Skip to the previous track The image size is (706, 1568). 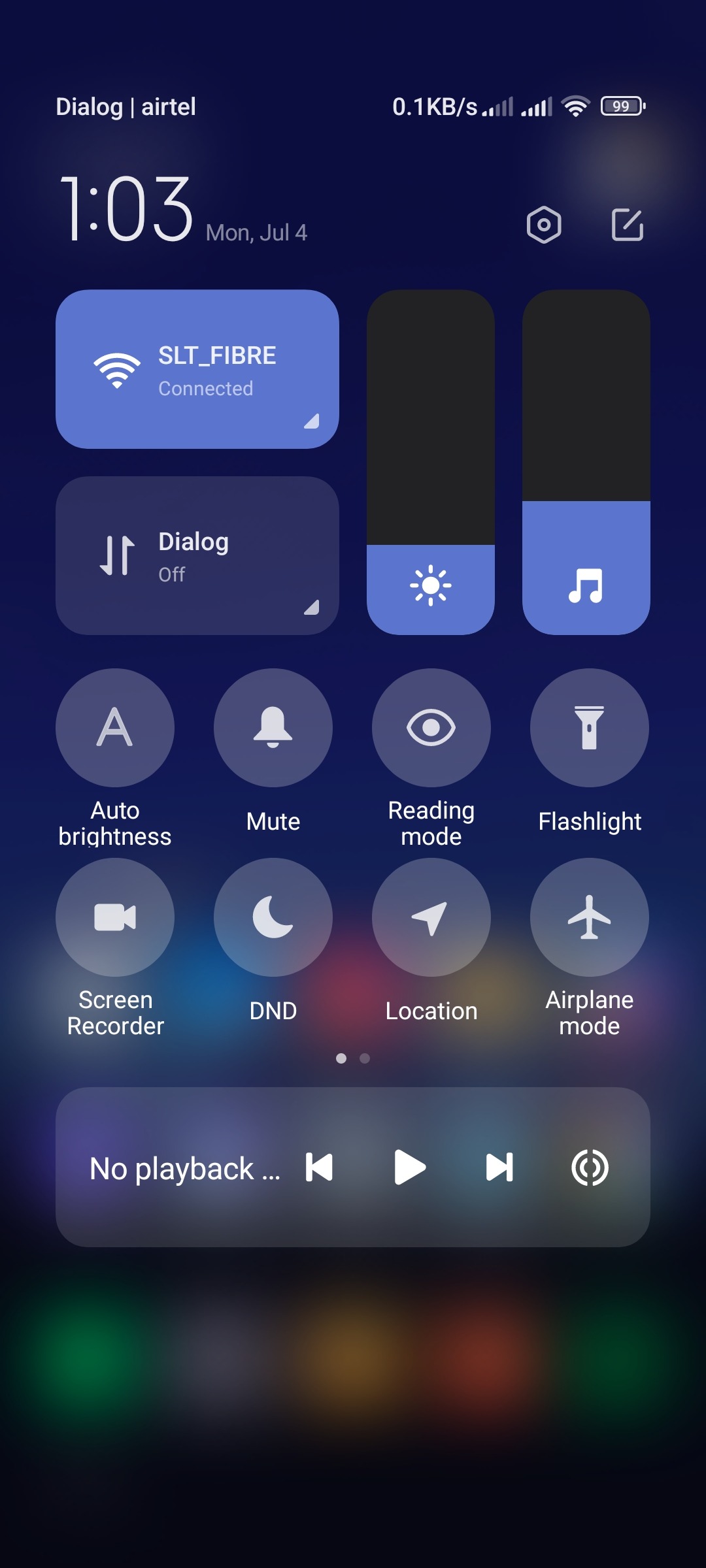(320, 1168)
